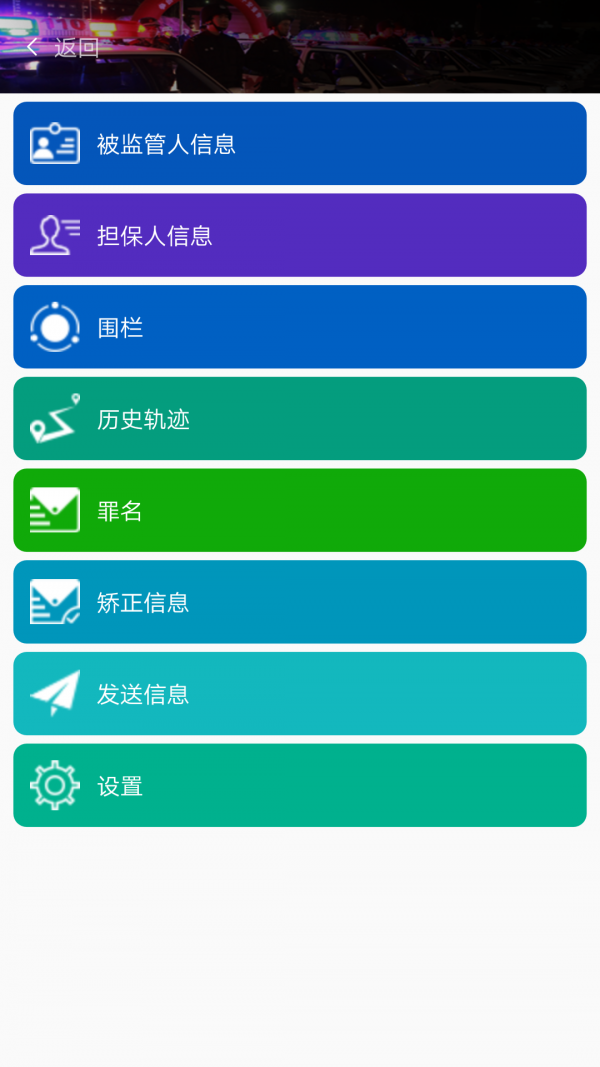The height and width of the screenshot is (1067, 600).
Task: Go back using the 返回 arrow
Action: (x=34, y=47)
